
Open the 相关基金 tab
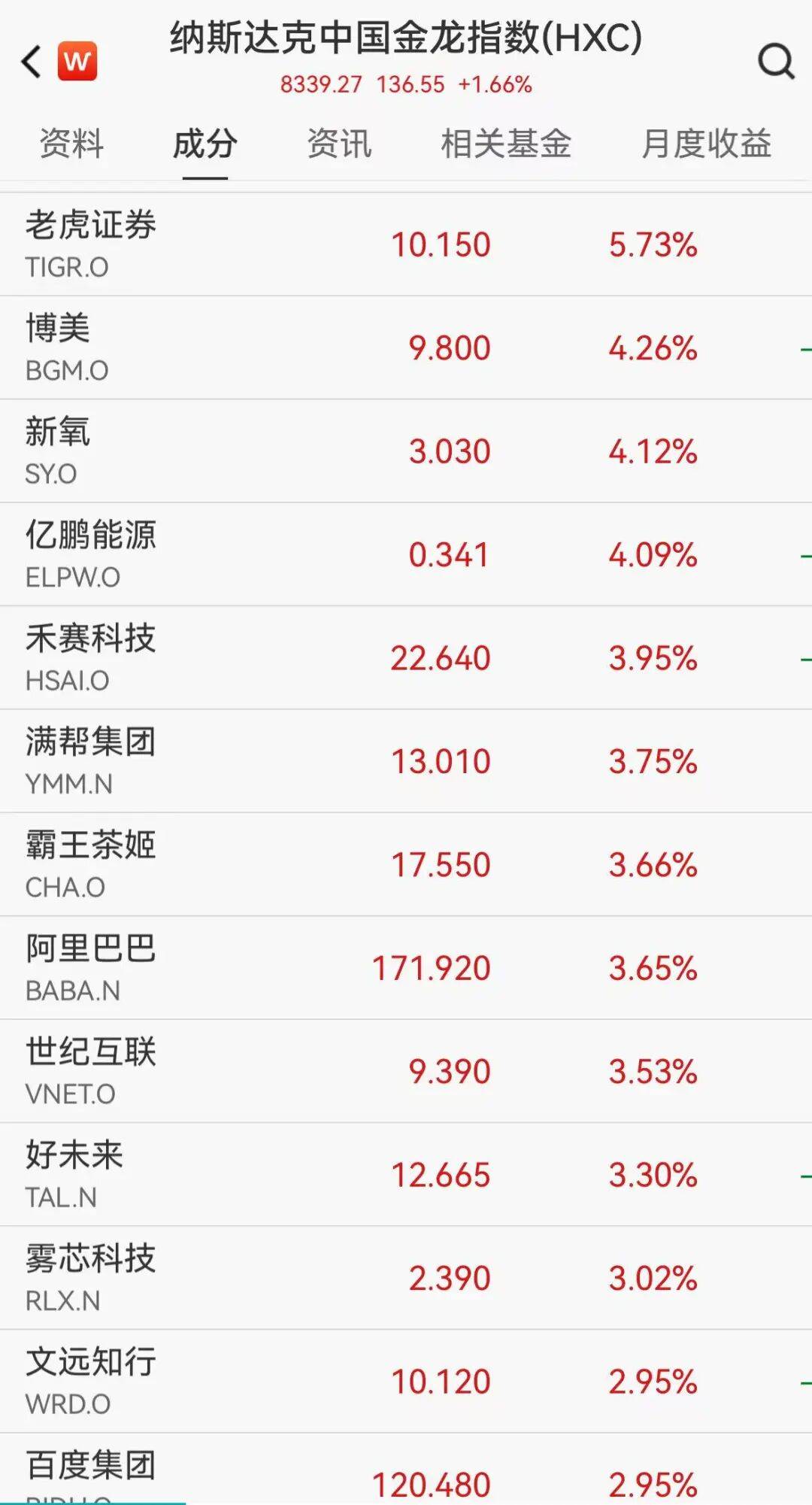click(x=505, y=144)
